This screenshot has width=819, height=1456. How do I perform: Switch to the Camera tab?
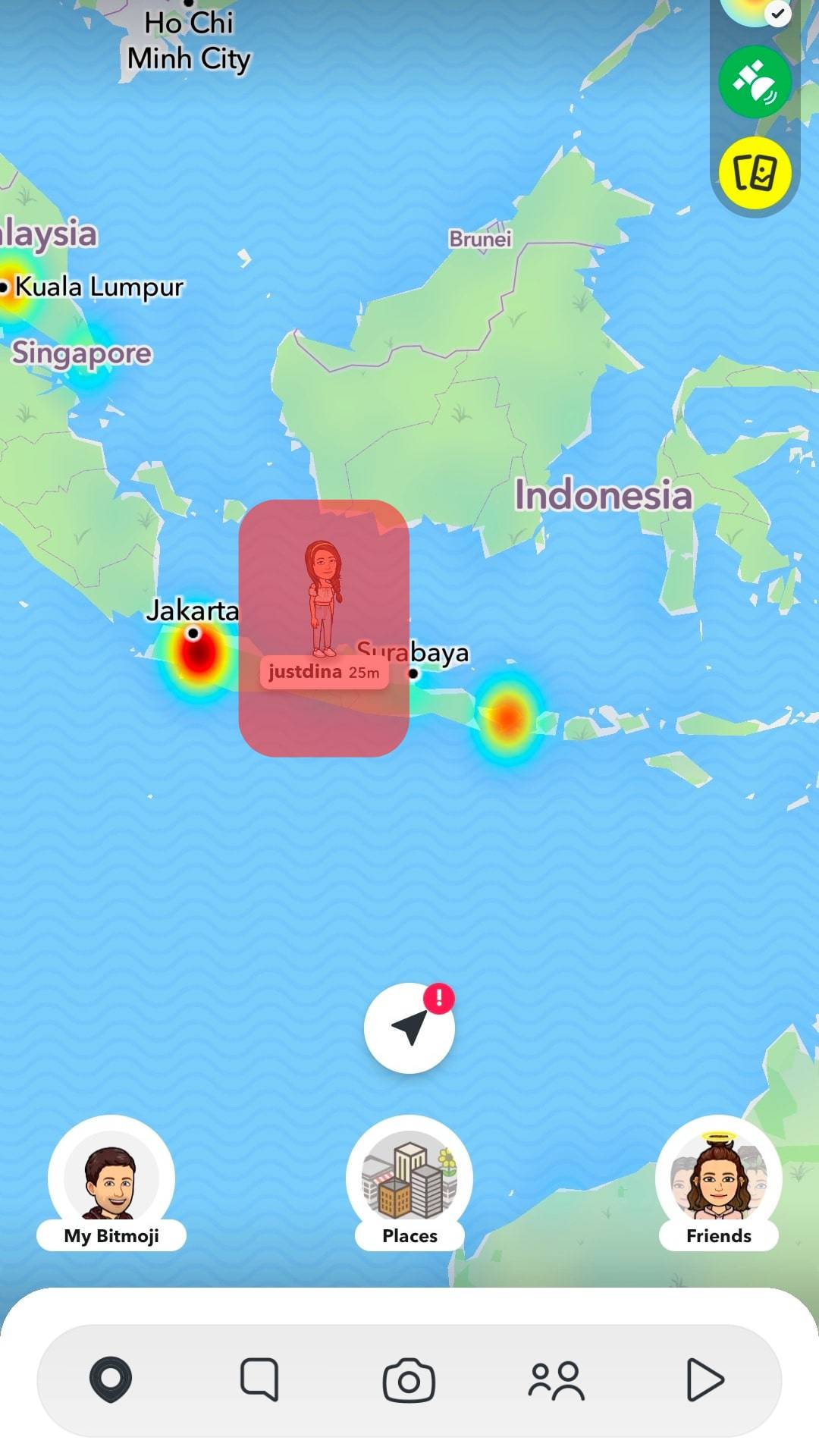tap(409, 1380)
